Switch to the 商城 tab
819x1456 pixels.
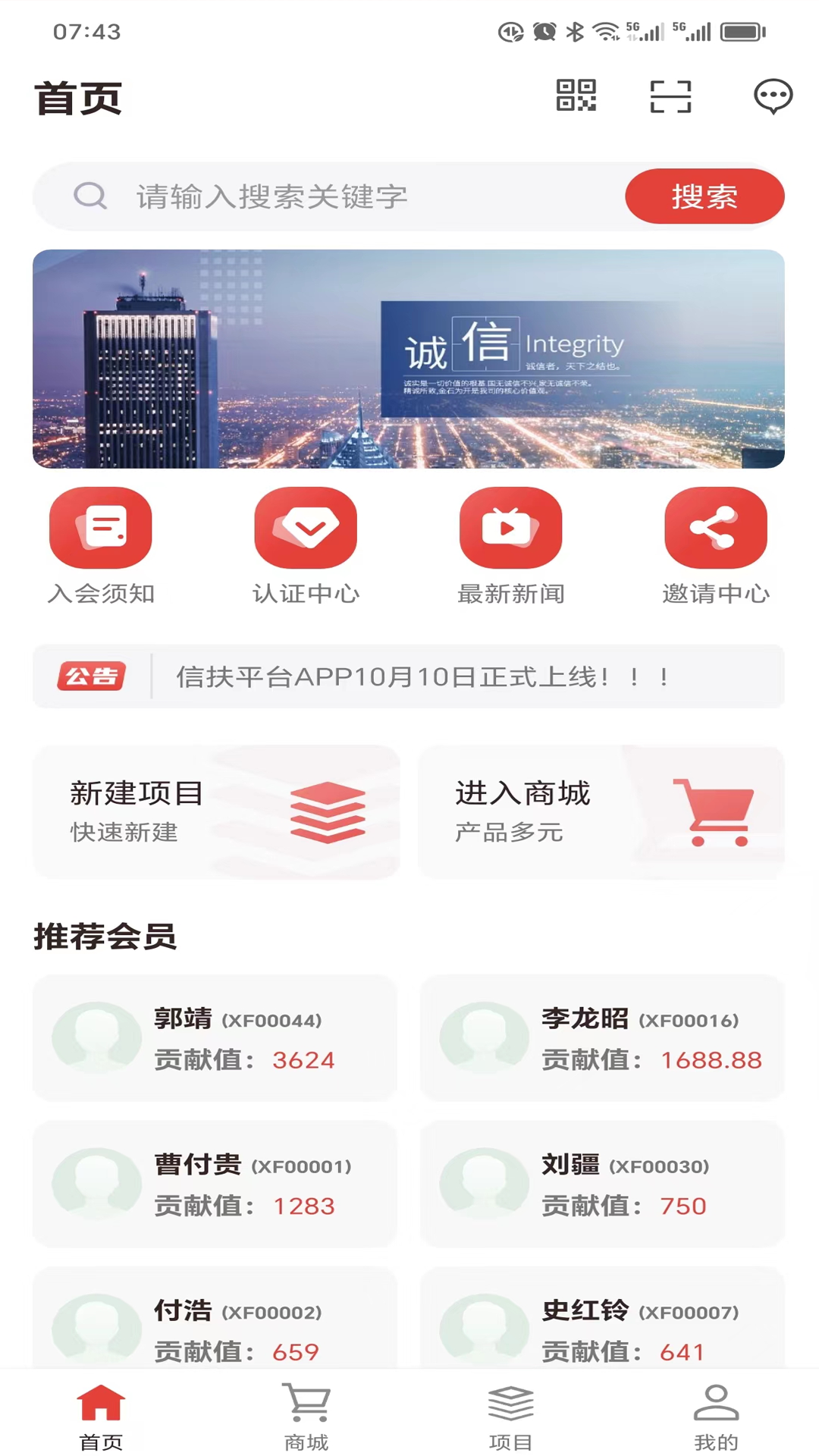[x=306, y=1417]
